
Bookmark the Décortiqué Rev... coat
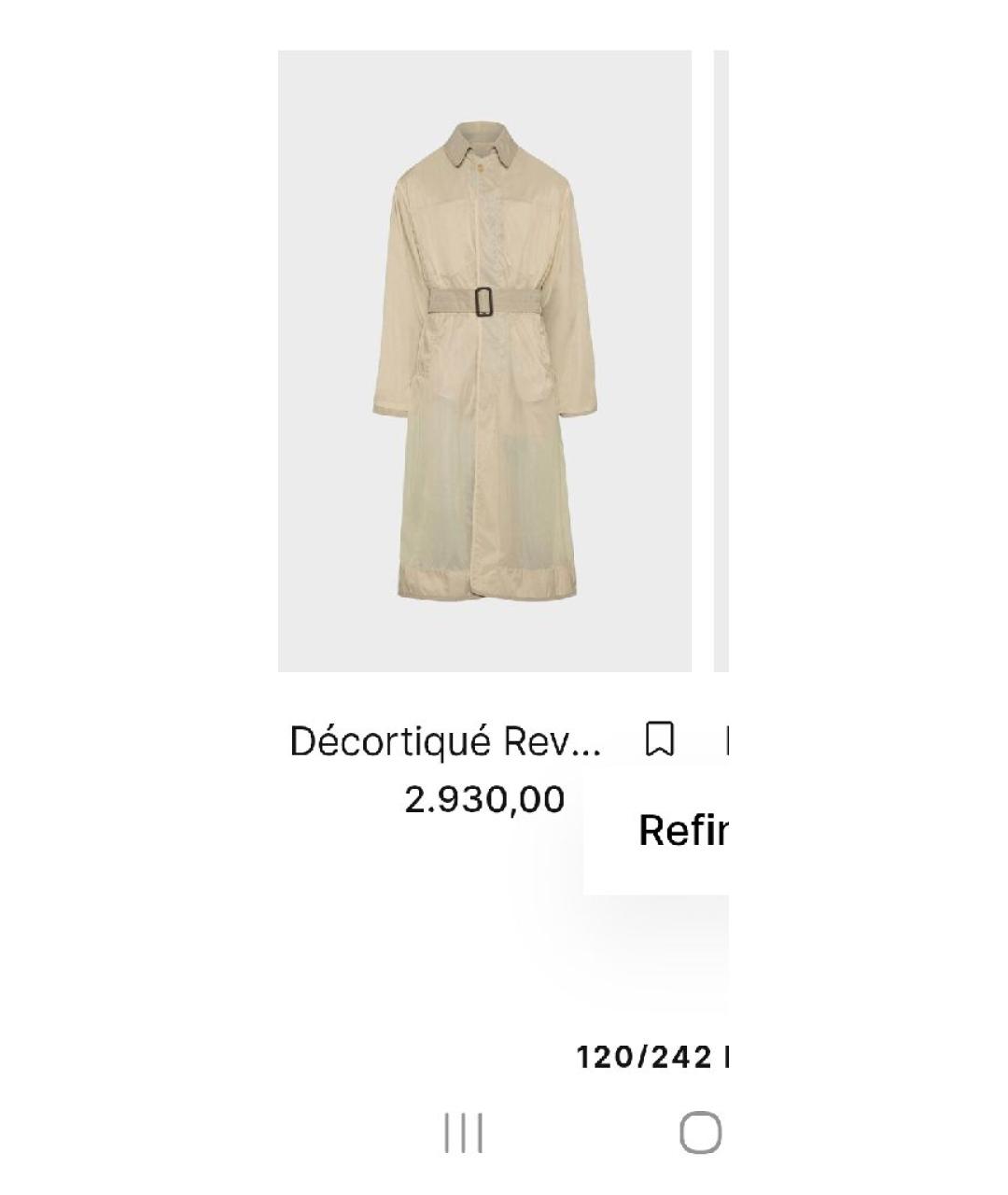660,739
